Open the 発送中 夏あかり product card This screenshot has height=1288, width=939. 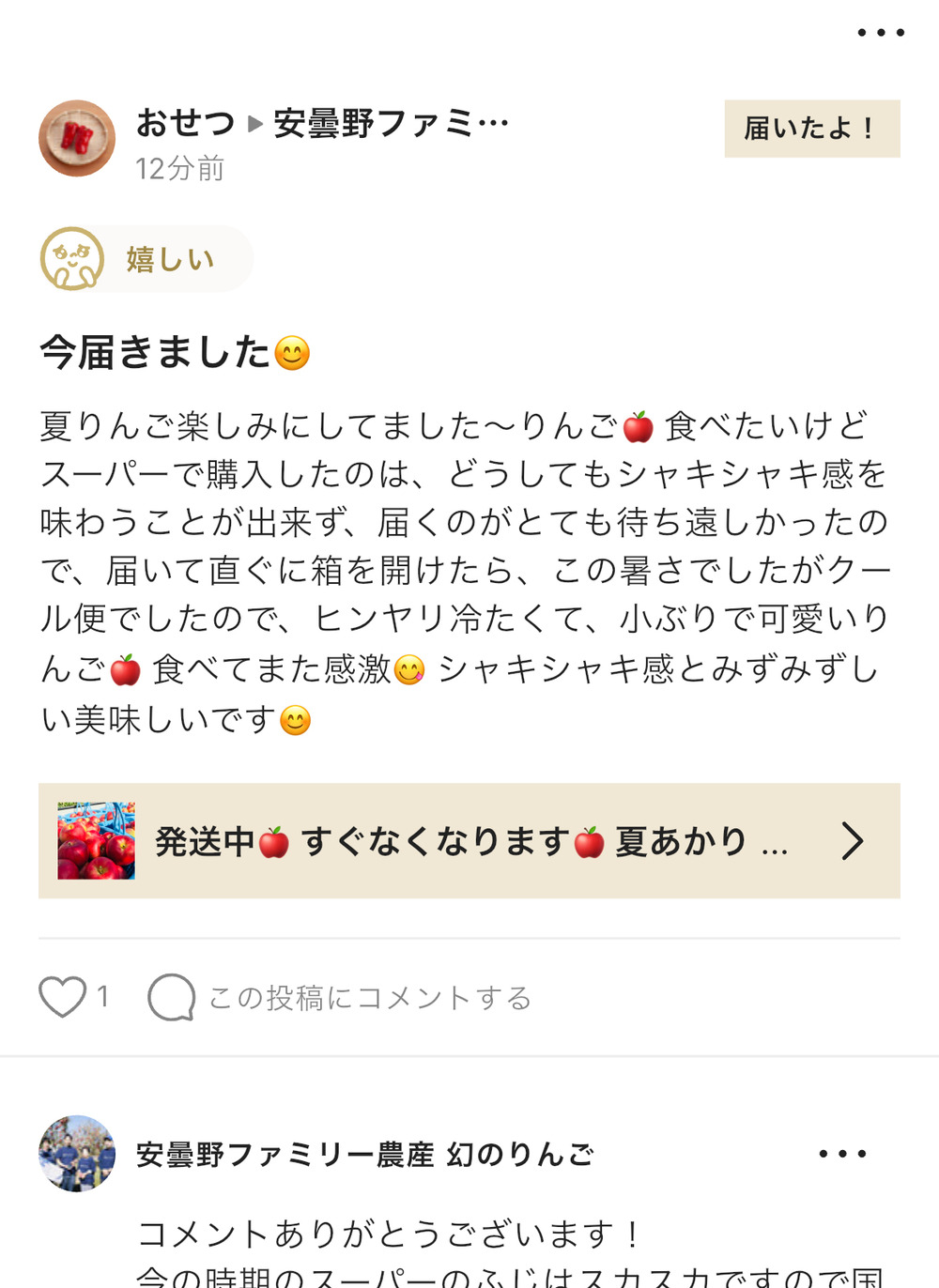click(469, 841)
